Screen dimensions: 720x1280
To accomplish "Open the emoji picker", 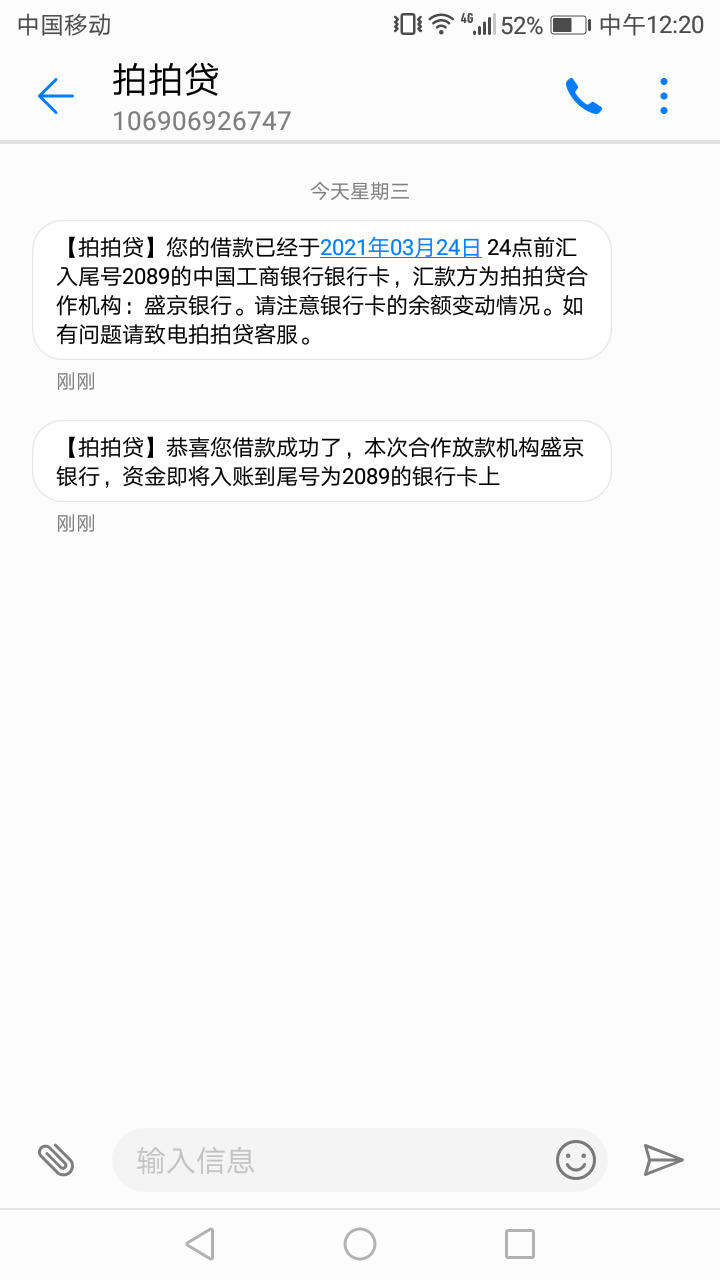I will (575, 1160).
